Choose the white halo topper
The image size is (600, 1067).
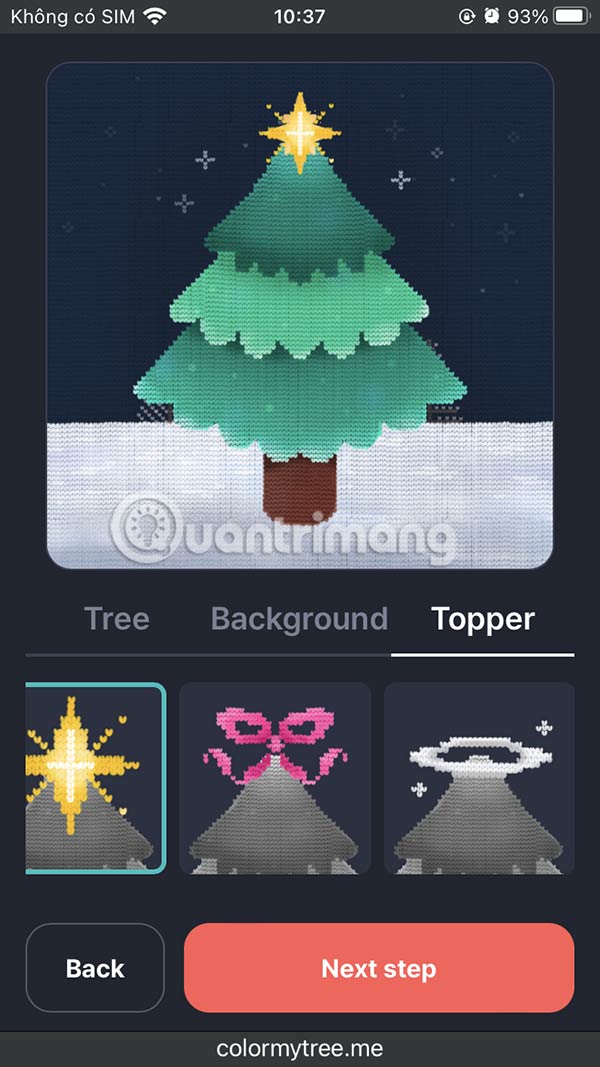click(479, 778)
